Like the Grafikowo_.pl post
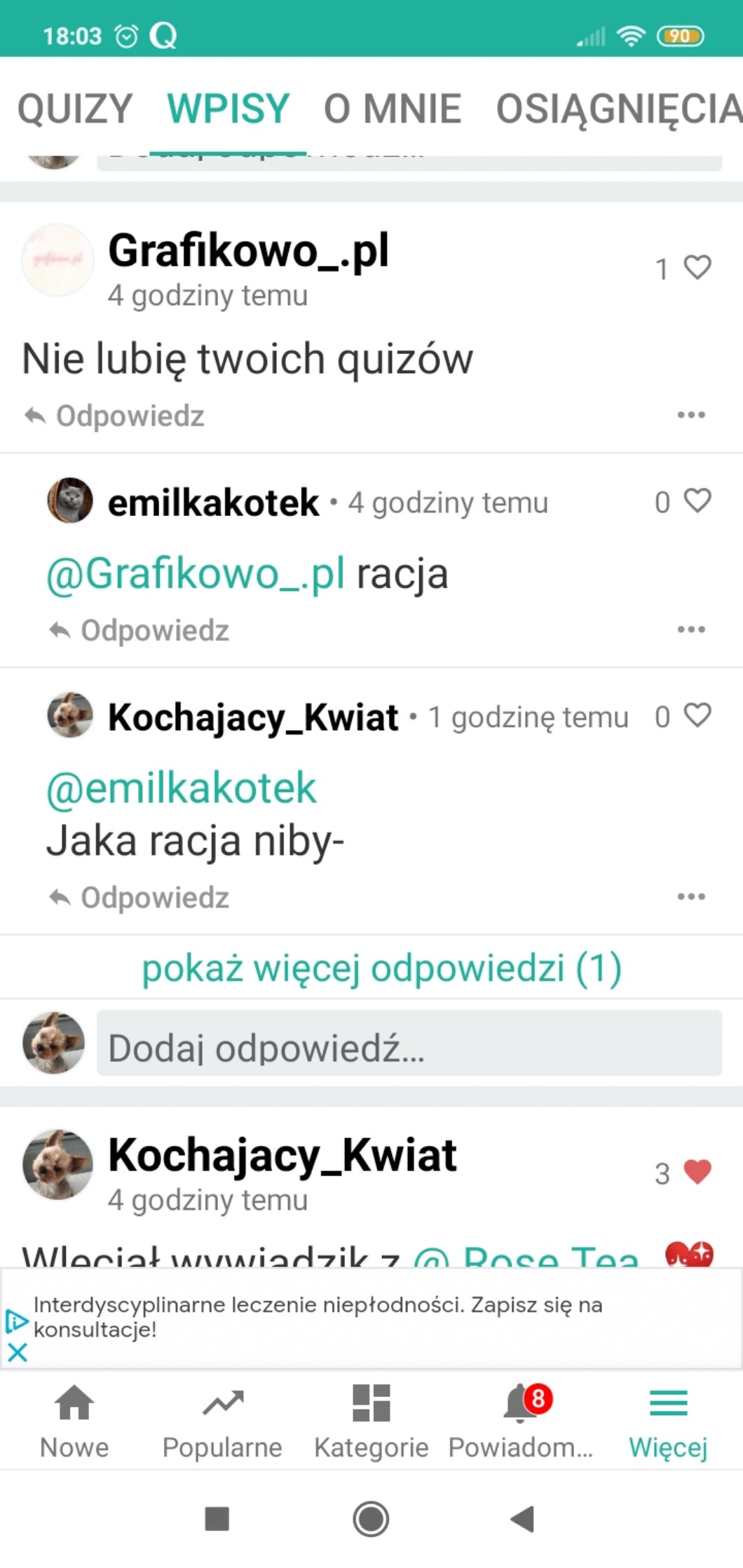The image size is (743, 1568). click(x=697, y=267)
